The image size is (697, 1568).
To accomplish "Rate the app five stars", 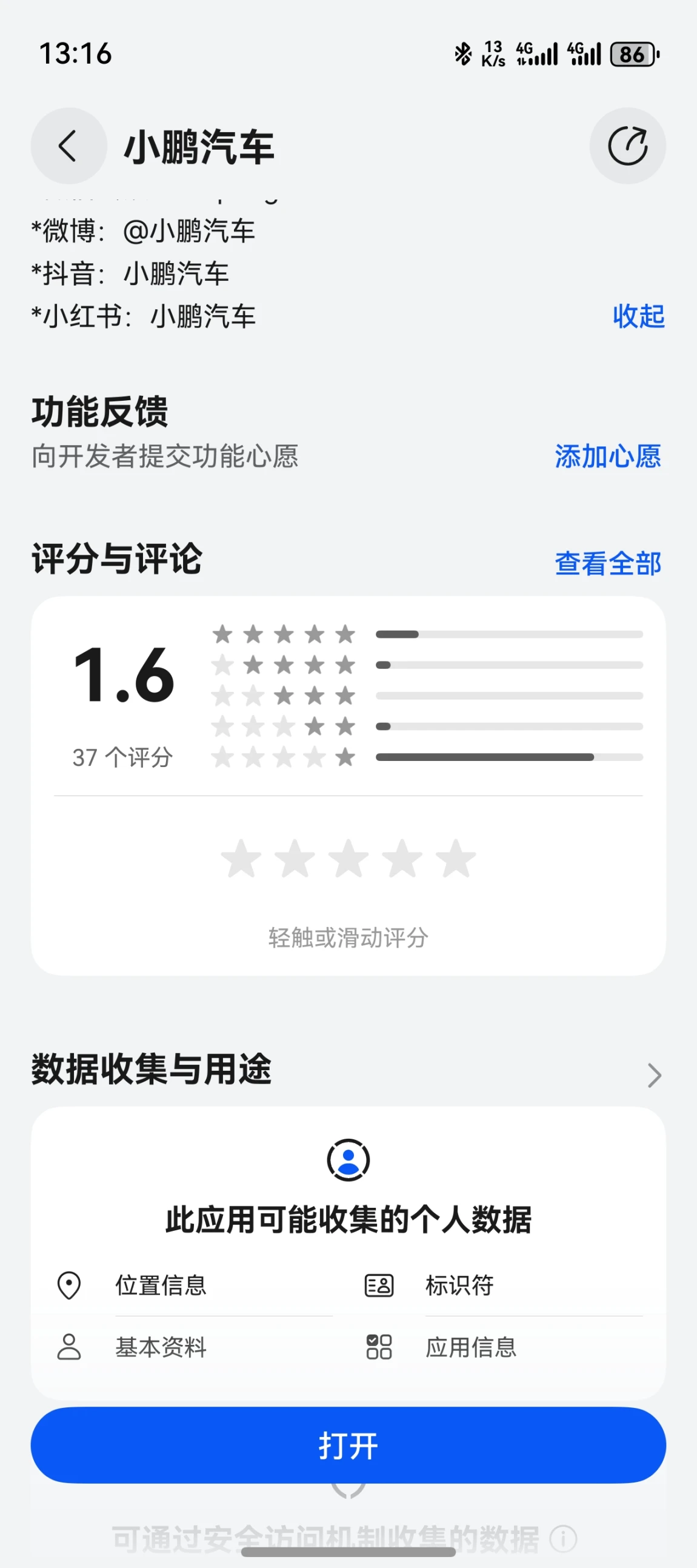I will pyautogui.click(x=456, y=859).
